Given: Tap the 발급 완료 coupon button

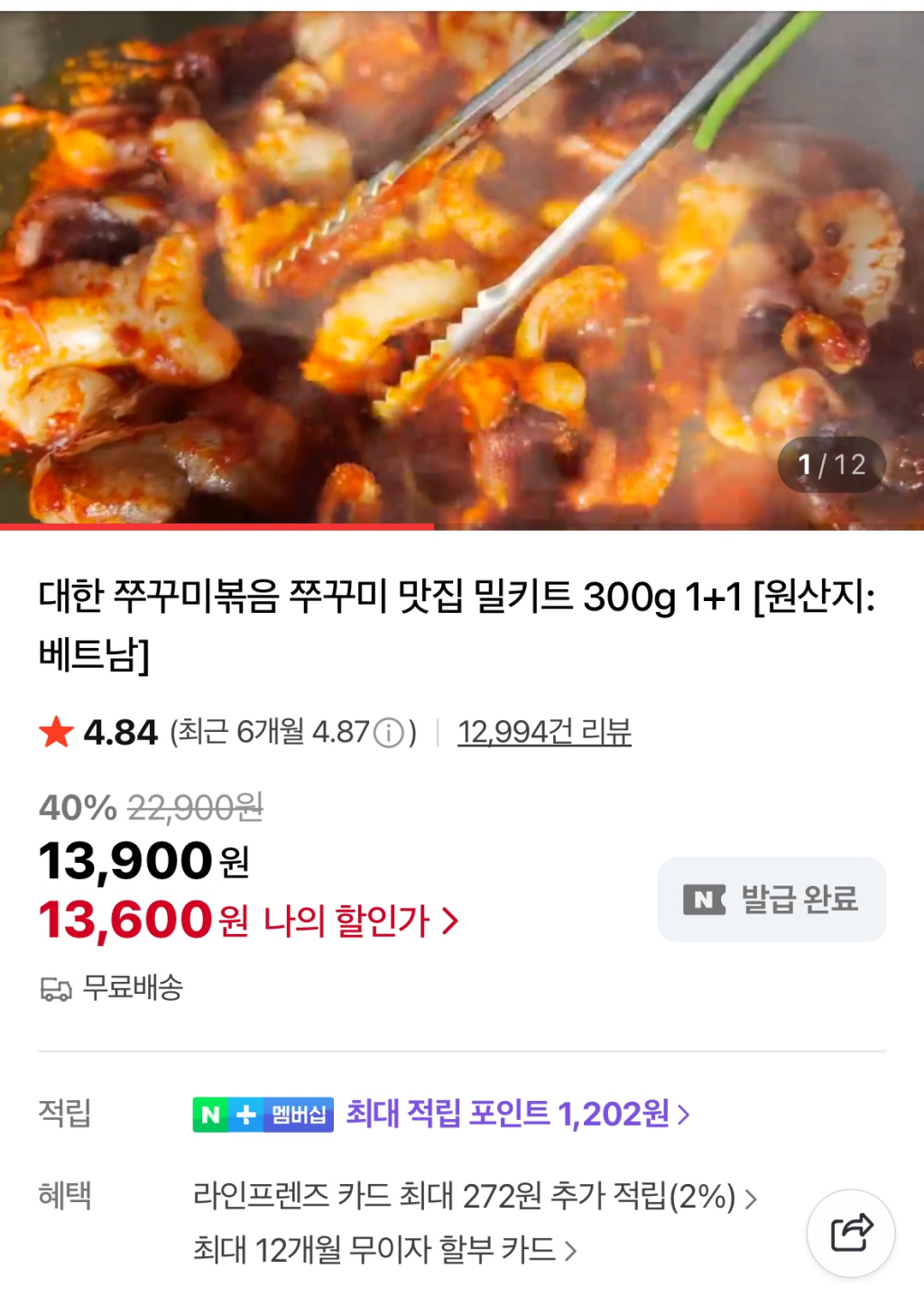Looking at the screenshot, I should click(x=772, y=900).
